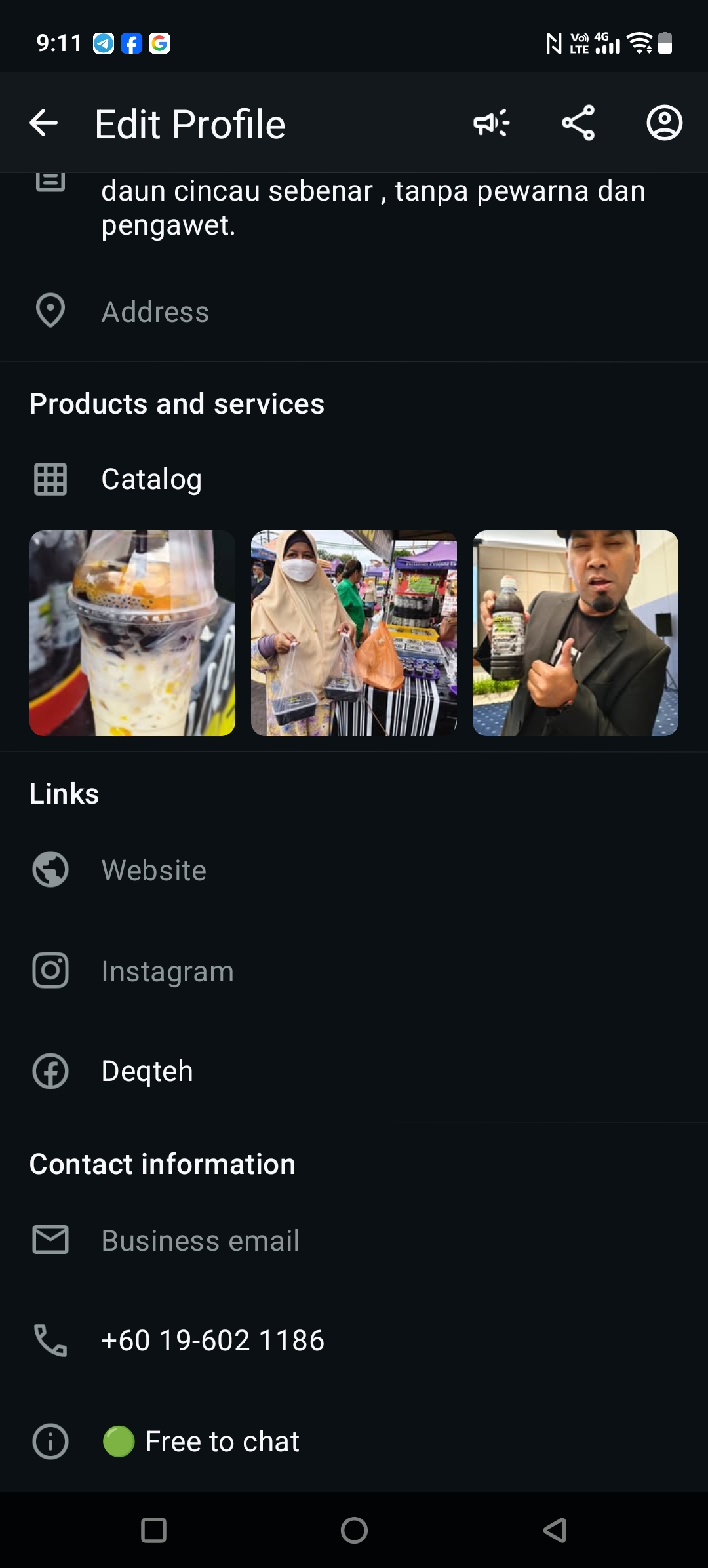The width and height of the screenshot is (708, 1568).
Task: Open the Catalog row
Action: pos(151,479)
